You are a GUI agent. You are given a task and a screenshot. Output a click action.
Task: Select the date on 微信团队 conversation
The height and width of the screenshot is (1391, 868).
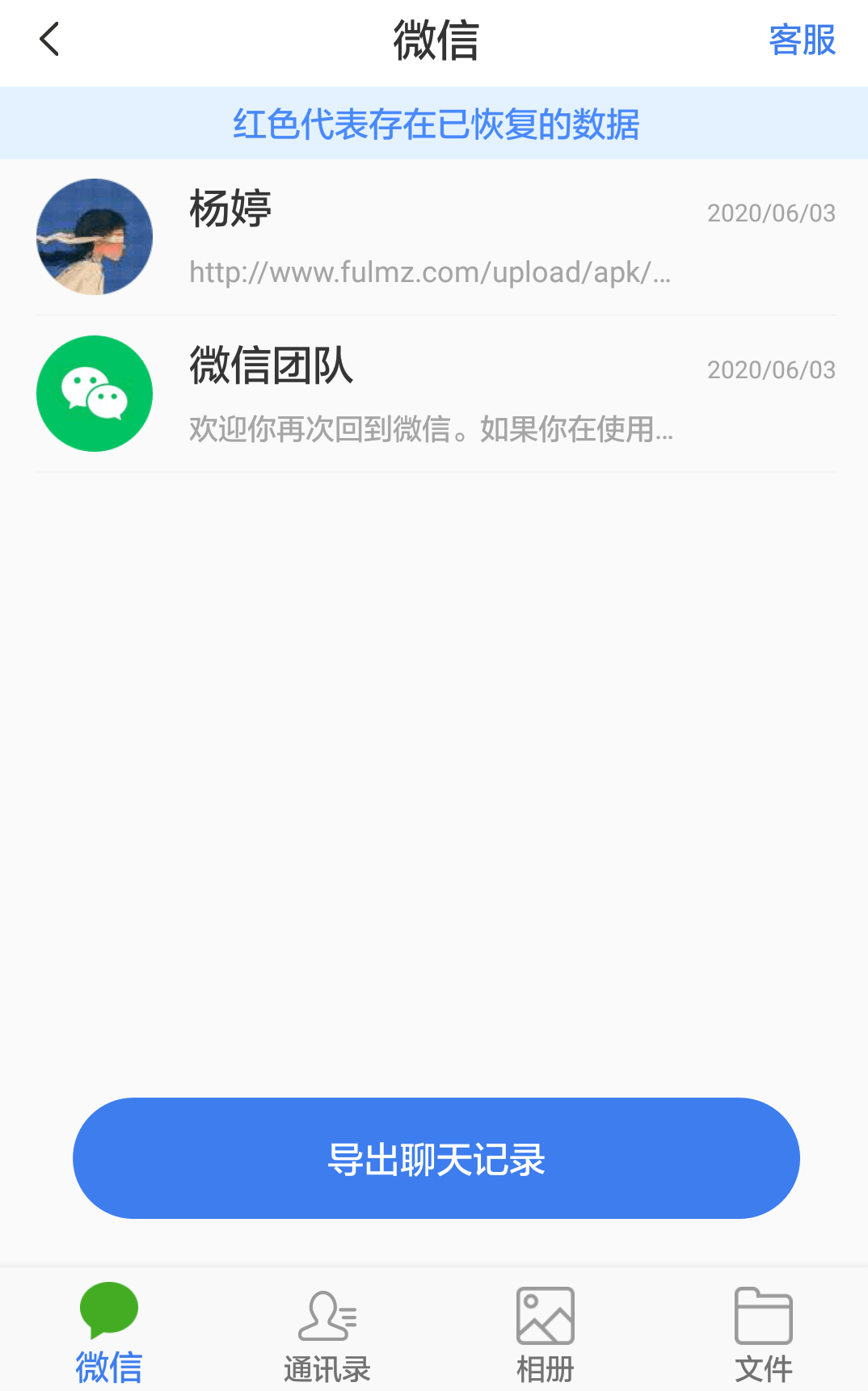point(770,369)
